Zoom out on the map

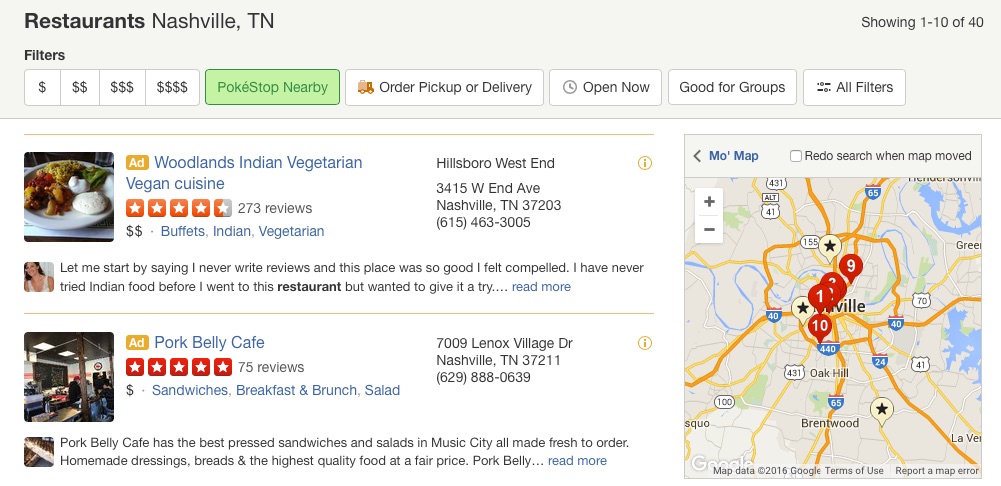[x=709, y=229]
